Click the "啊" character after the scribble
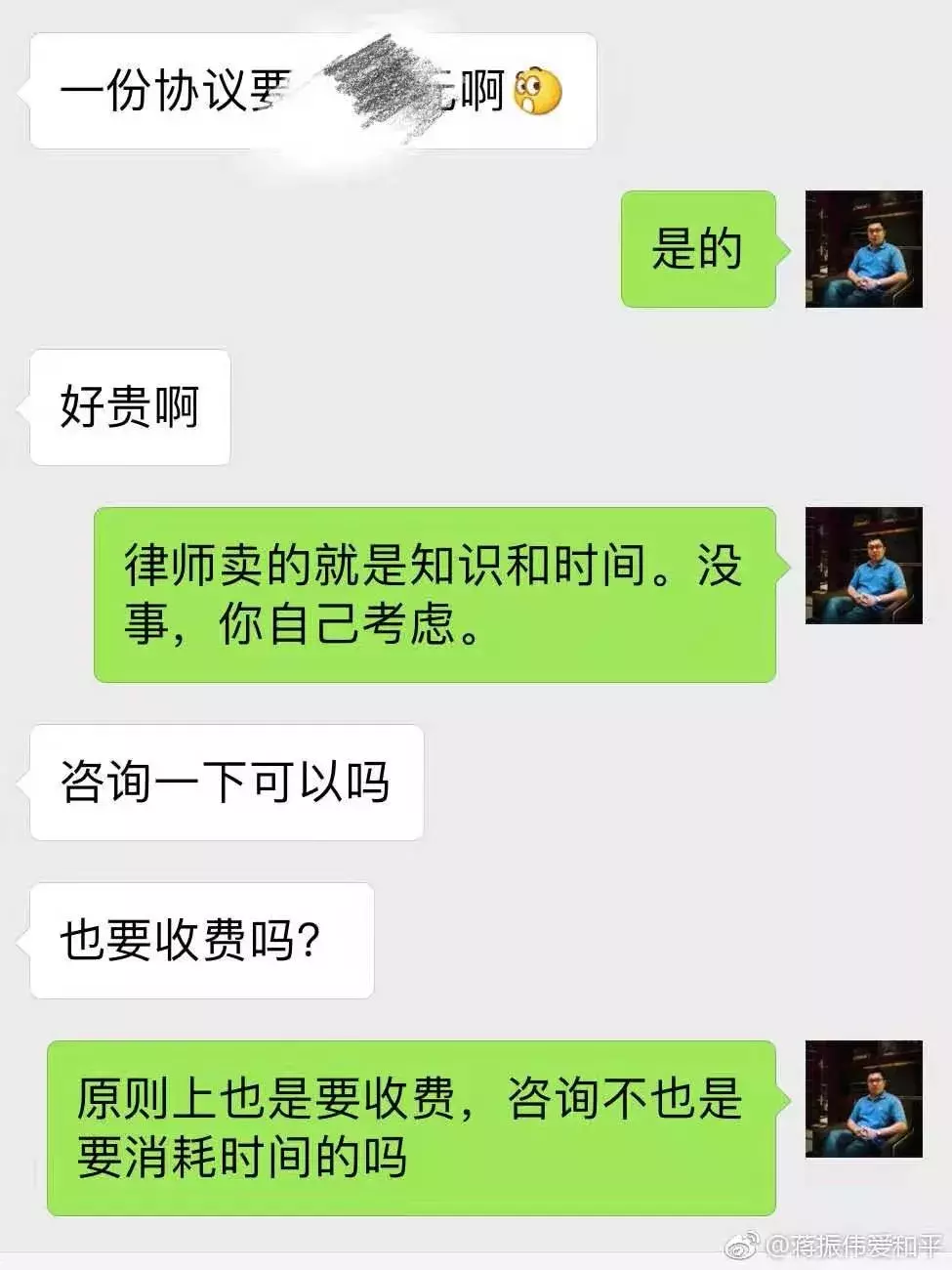Screen dimensions: 952x1270 [483, 91]
